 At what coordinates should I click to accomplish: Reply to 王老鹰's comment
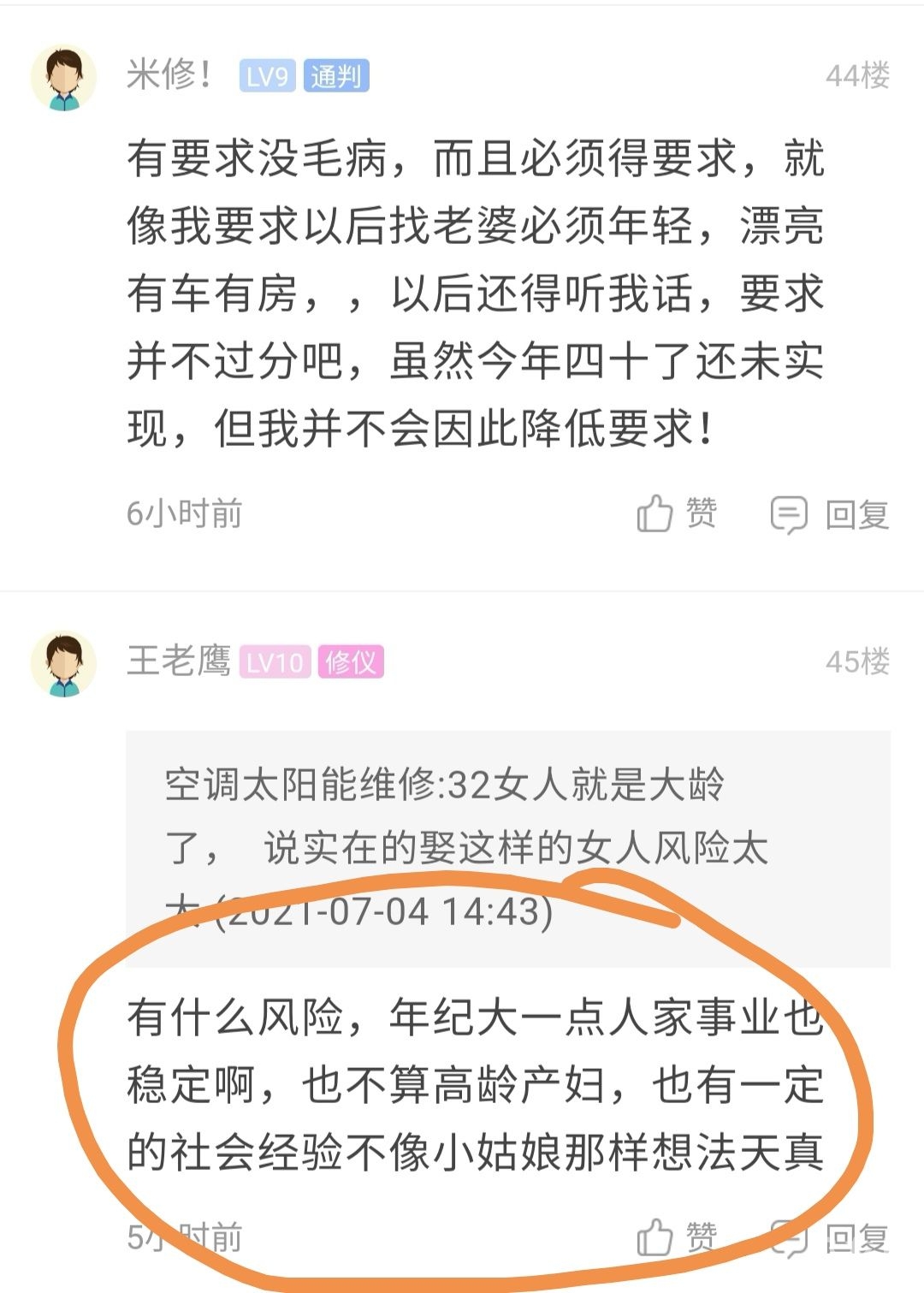tap(830, 1237)
